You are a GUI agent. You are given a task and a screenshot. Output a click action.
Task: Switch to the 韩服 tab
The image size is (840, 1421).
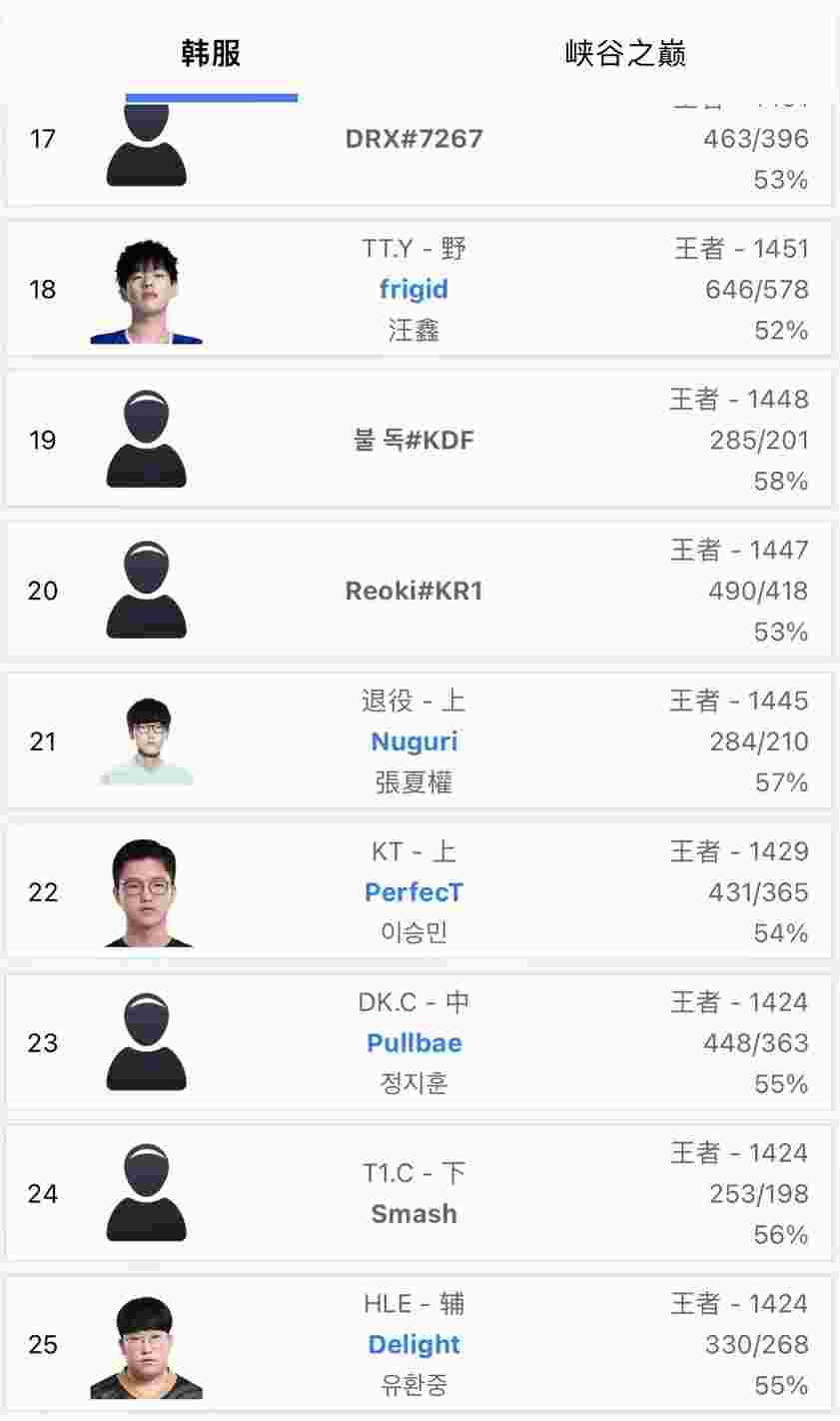tap(211, 53)
